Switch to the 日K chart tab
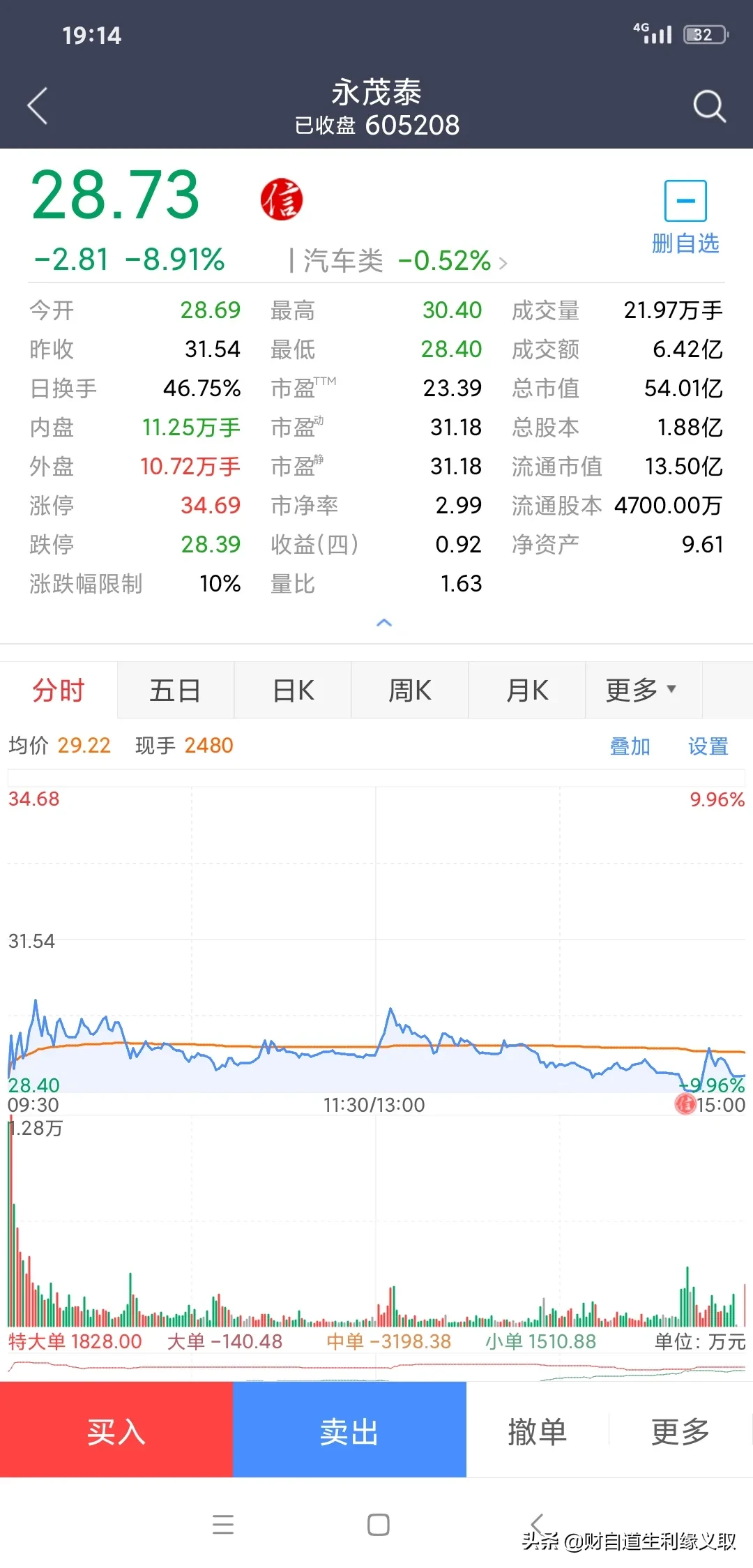 [x=293, y=690]
